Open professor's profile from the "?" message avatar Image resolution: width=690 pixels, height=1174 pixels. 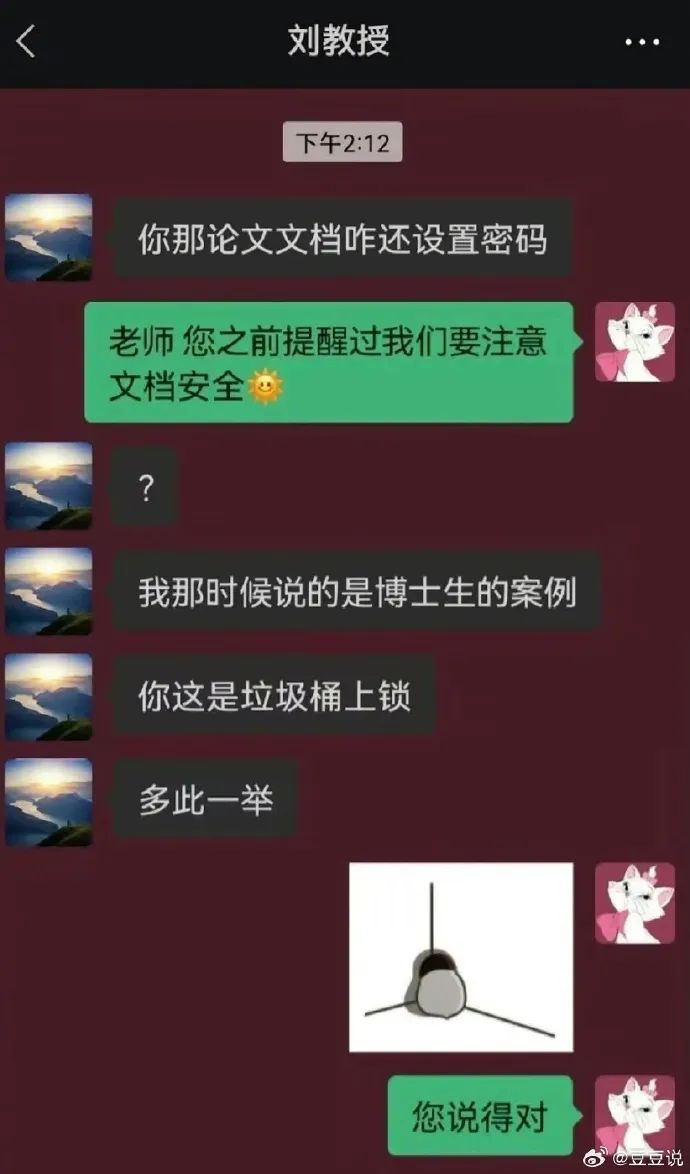pos(49,486)
